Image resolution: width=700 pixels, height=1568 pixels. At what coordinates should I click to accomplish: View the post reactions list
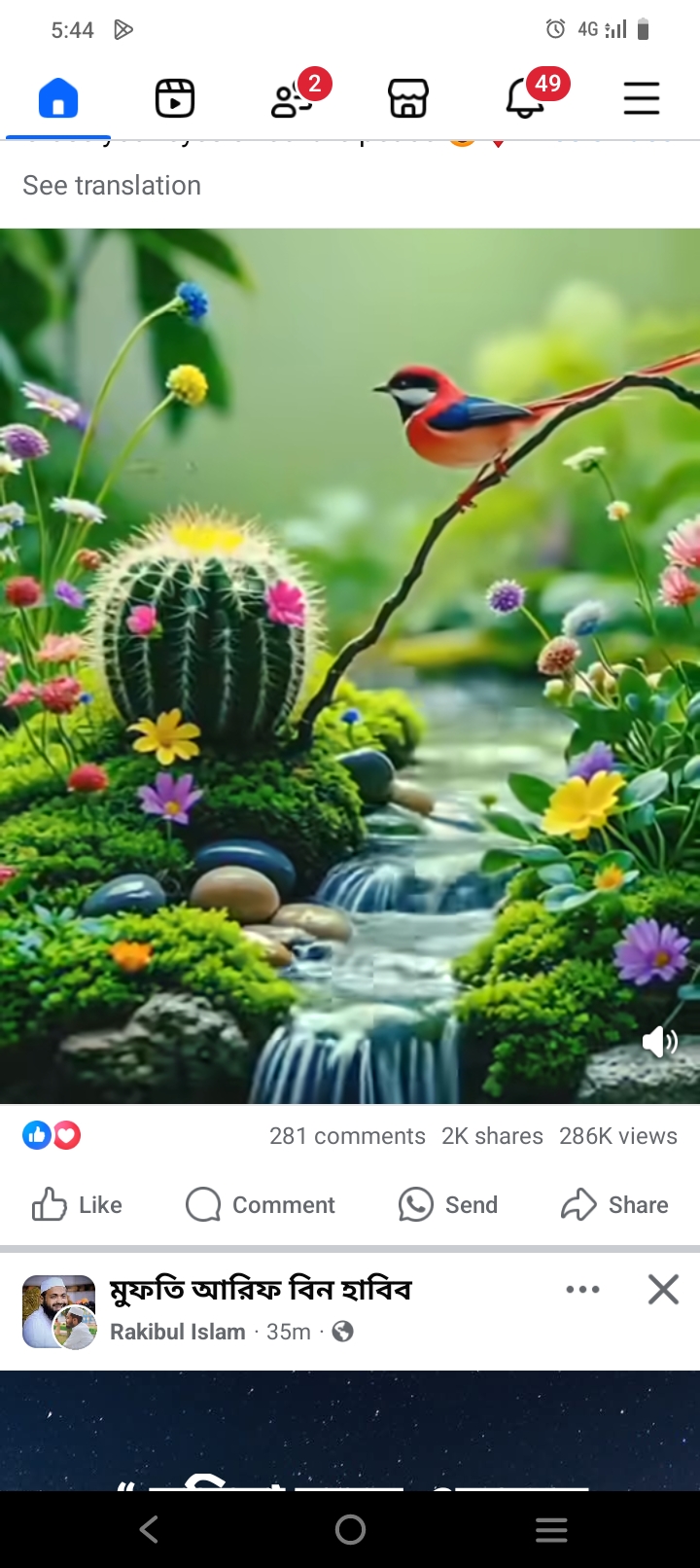point(52,1135)
